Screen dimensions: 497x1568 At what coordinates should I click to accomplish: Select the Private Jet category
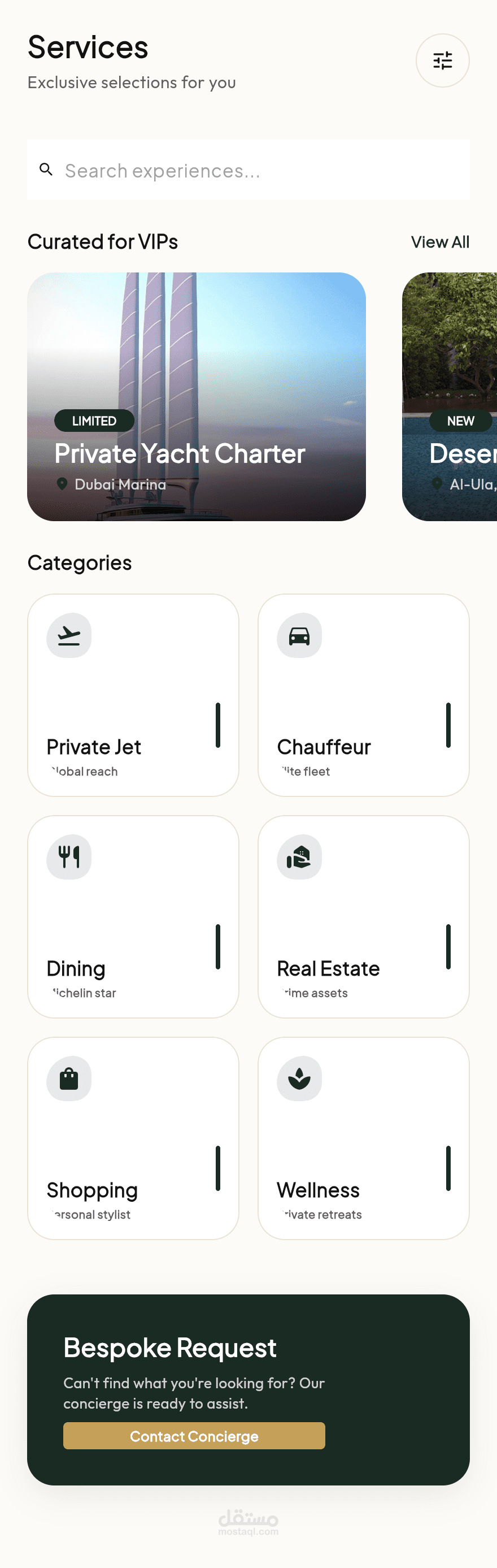133,695
